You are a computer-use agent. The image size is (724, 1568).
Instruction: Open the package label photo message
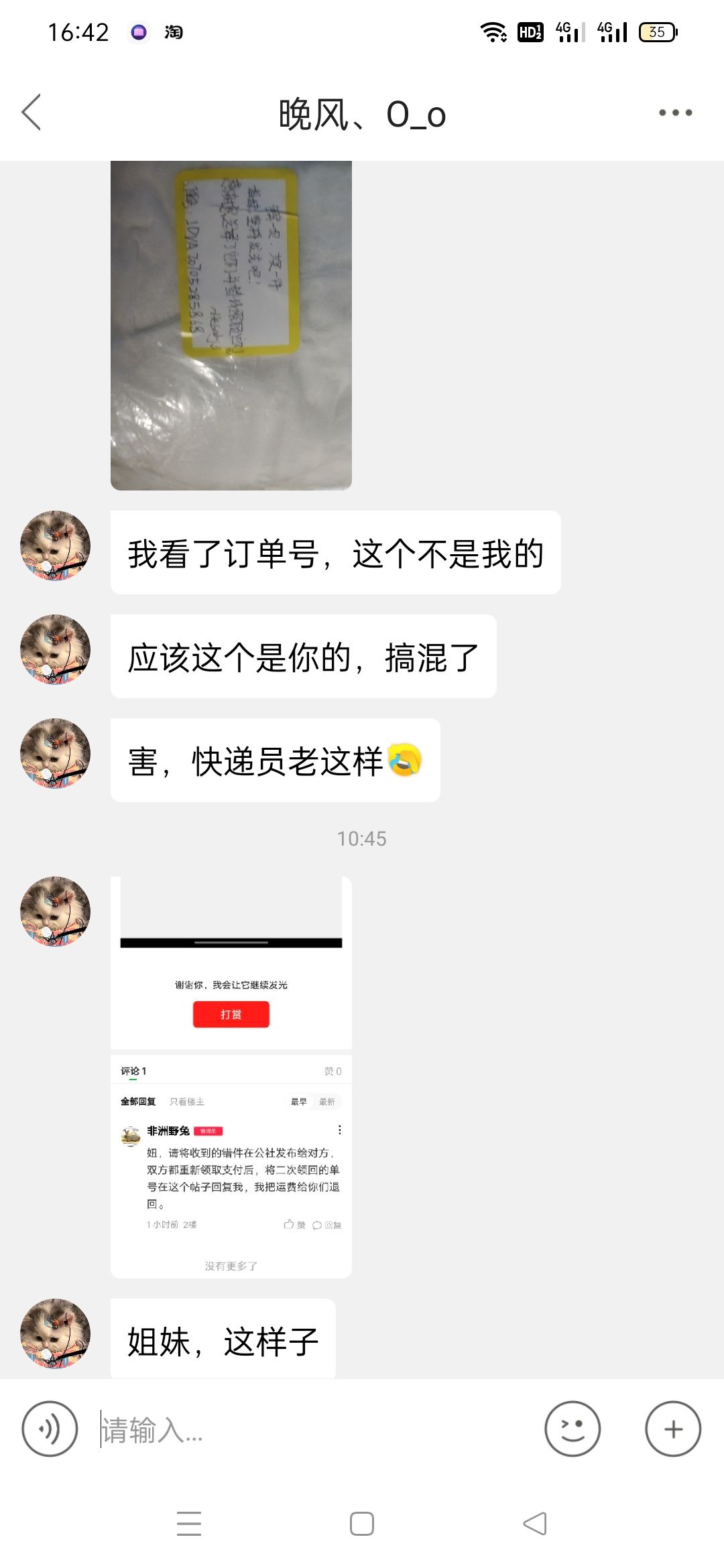click(x=231, y=325)
